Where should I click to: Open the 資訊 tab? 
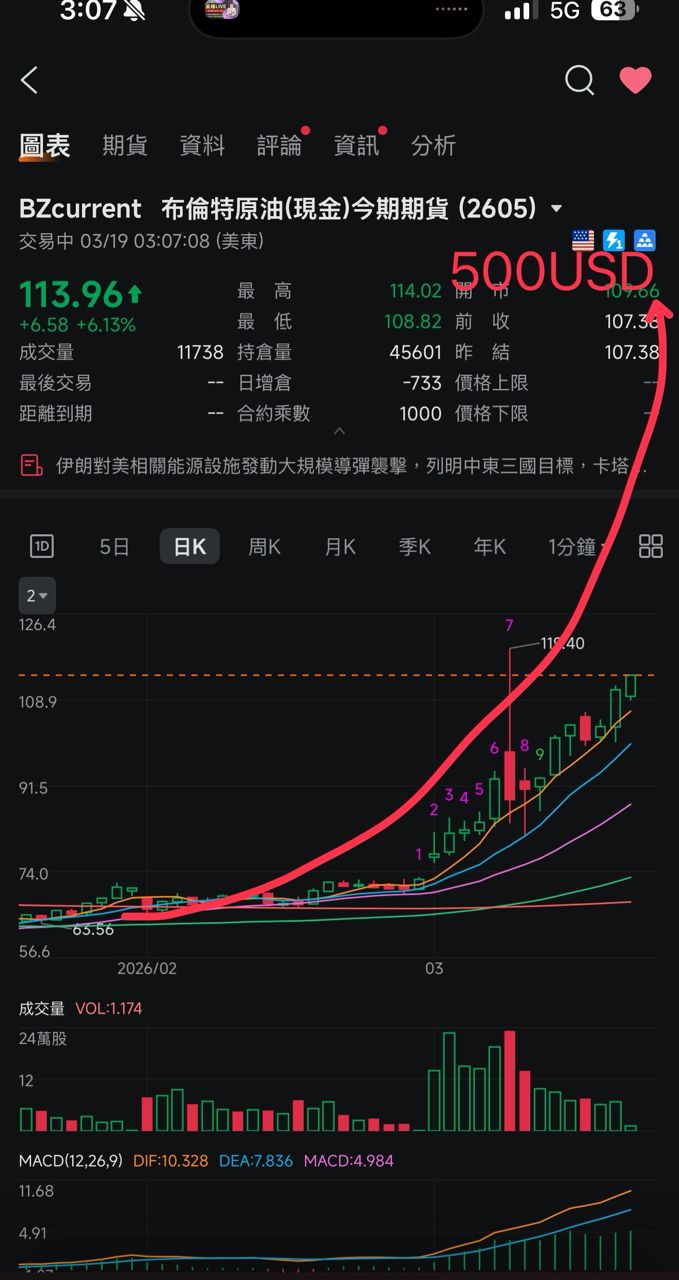coord(356,146)
